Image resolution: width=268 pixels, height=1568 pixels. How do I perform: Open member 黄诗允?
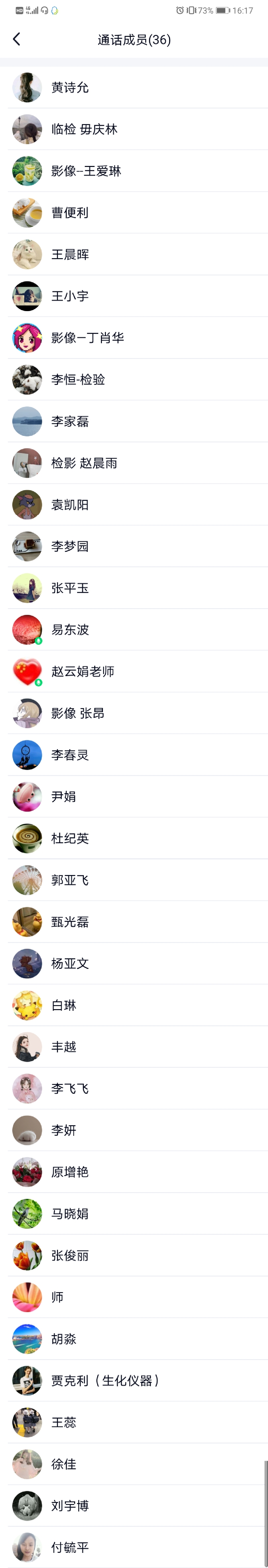click(x=70, y=88)
